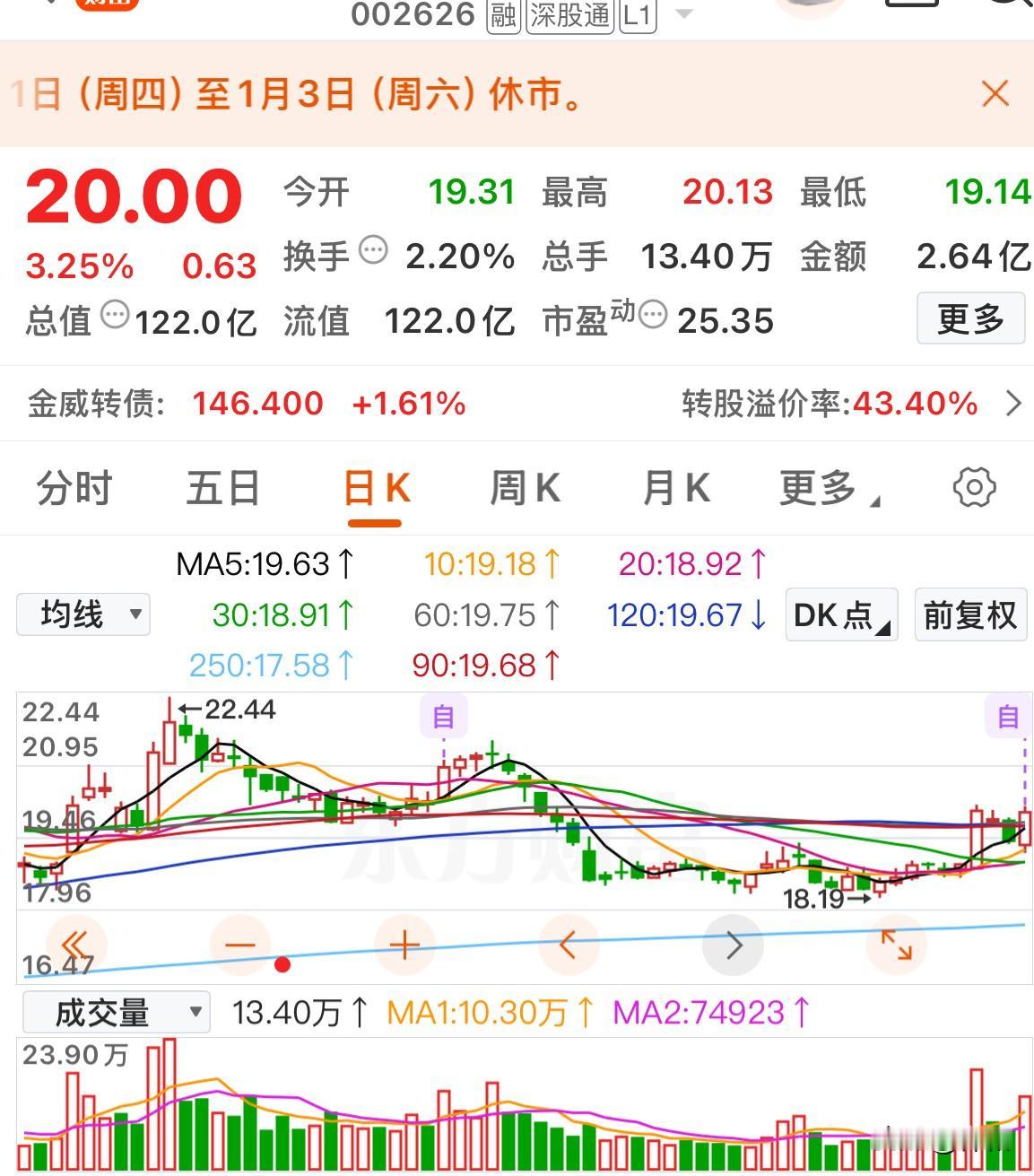Image resolution: width=1034 pixels, height=1176 pixels.
Task: Click the 更多 more details button
Action: (969, 318)
